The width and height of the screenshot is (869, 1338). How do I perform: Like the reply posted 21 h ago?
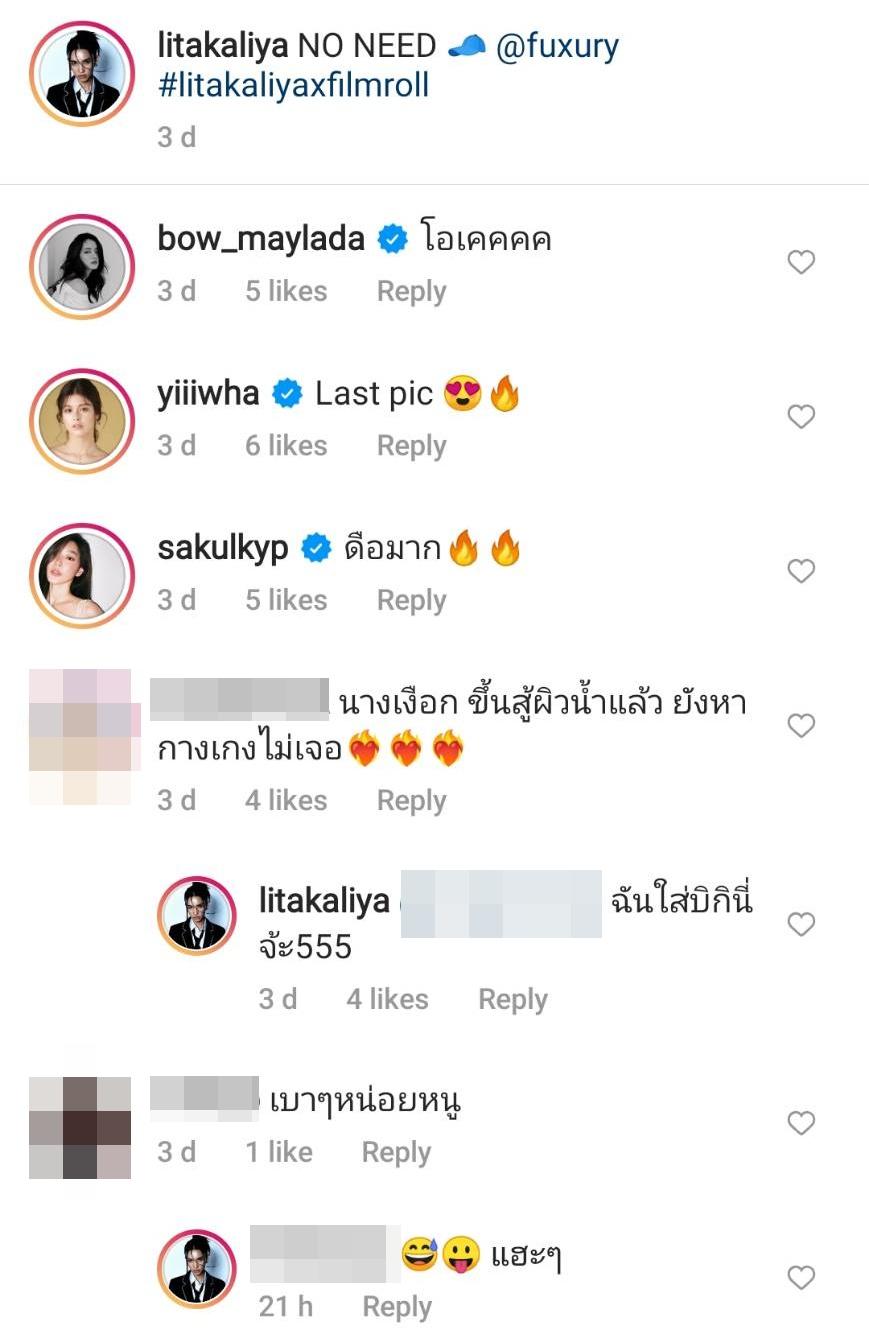(801, 1278)
